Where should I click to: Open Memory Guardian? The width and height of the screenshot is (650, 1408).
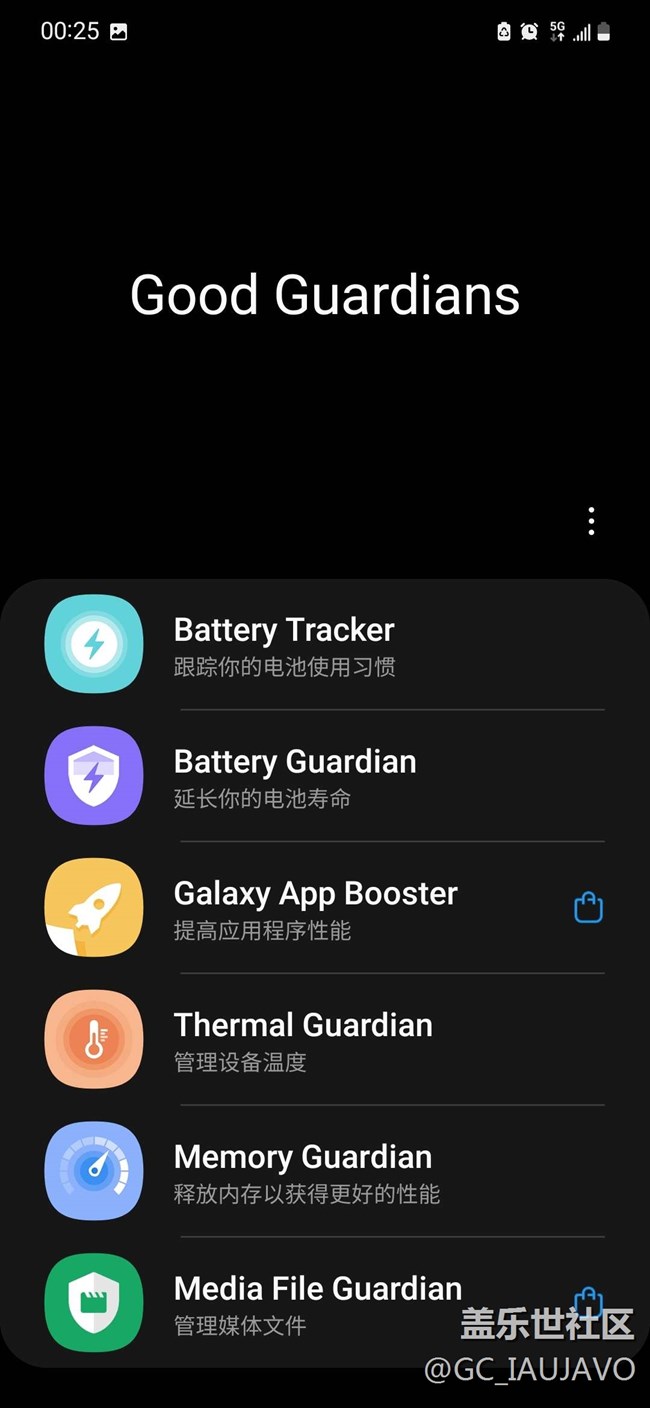[x=325, y=1171]
